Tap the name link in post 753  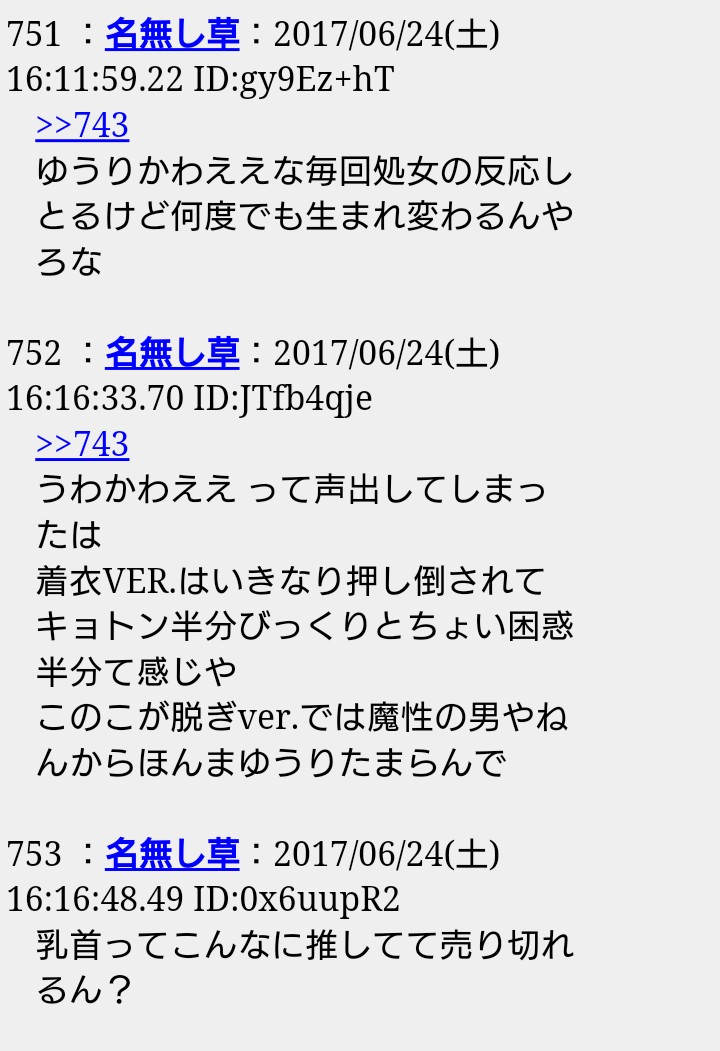(x=172, y=854)
